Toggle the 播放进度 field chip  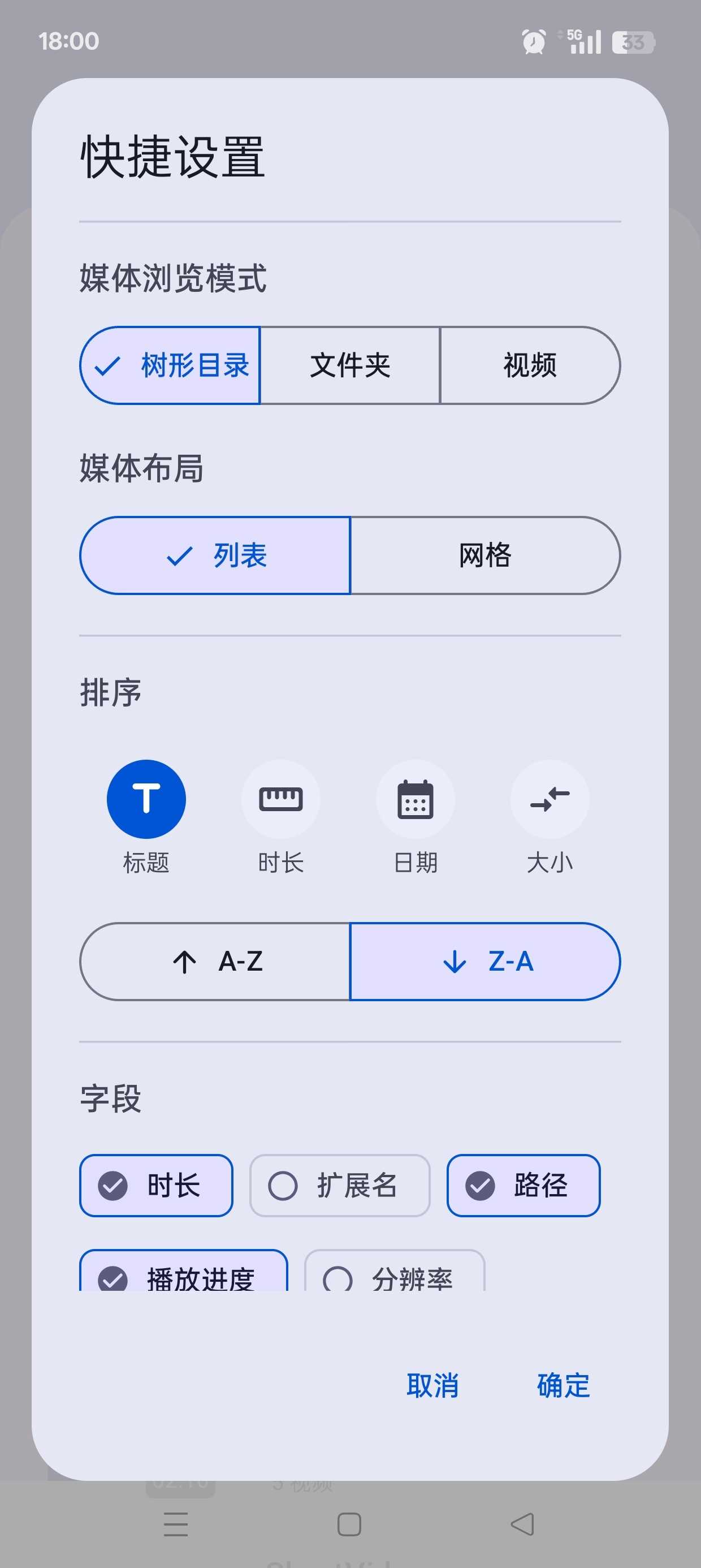(x=184, y=1271)
